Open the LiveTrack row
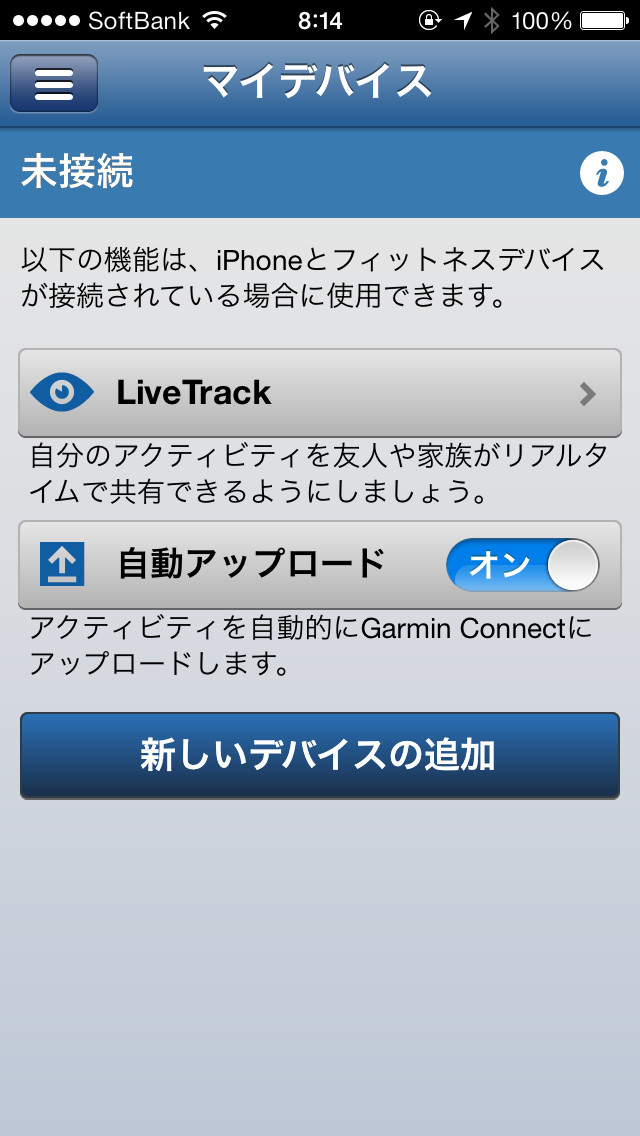The image size is (640, 1136). coord(320,393)
